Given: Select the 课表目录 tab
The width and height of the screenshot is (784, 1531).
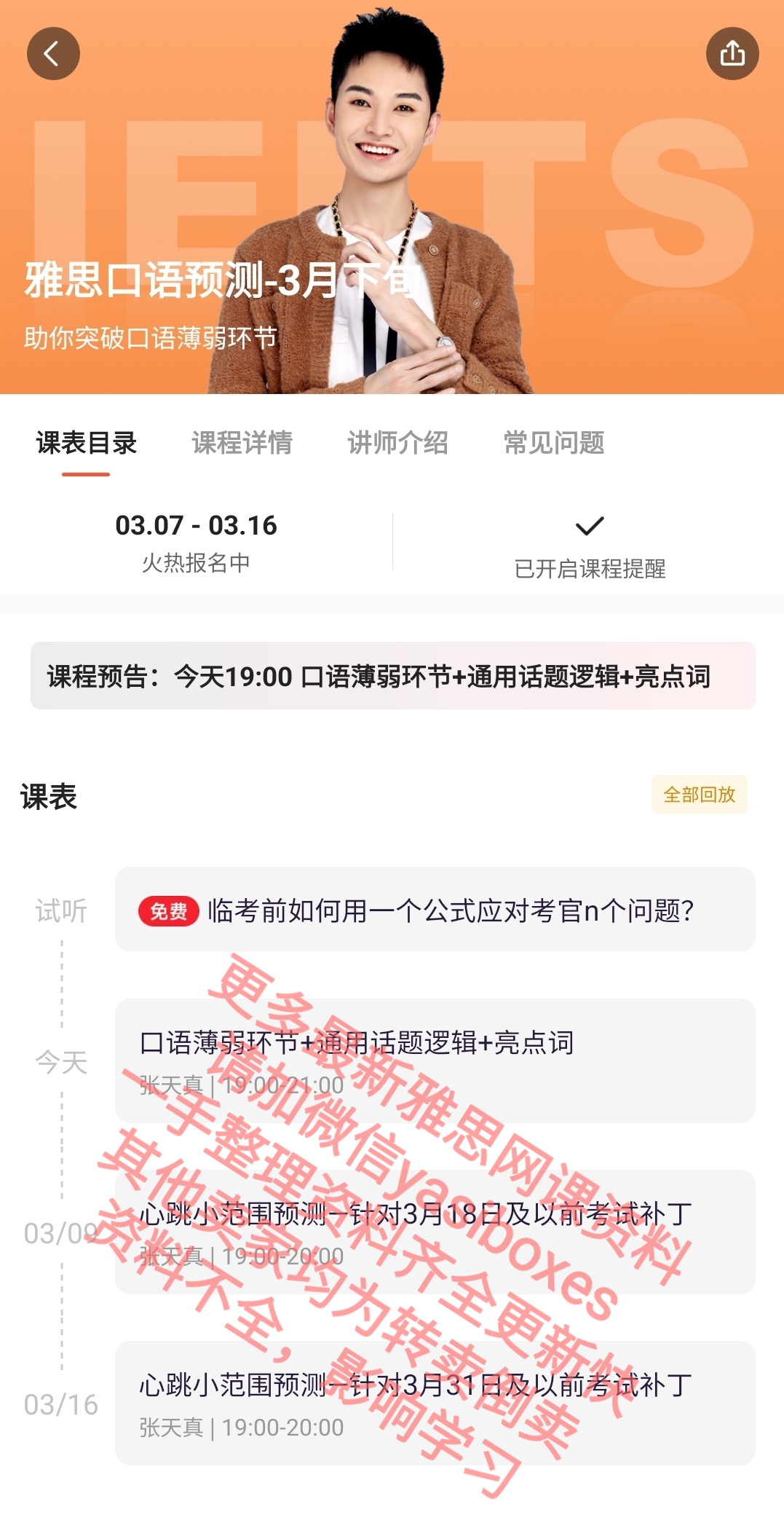Looking at the screenshot, I should [x=87, y=443].
